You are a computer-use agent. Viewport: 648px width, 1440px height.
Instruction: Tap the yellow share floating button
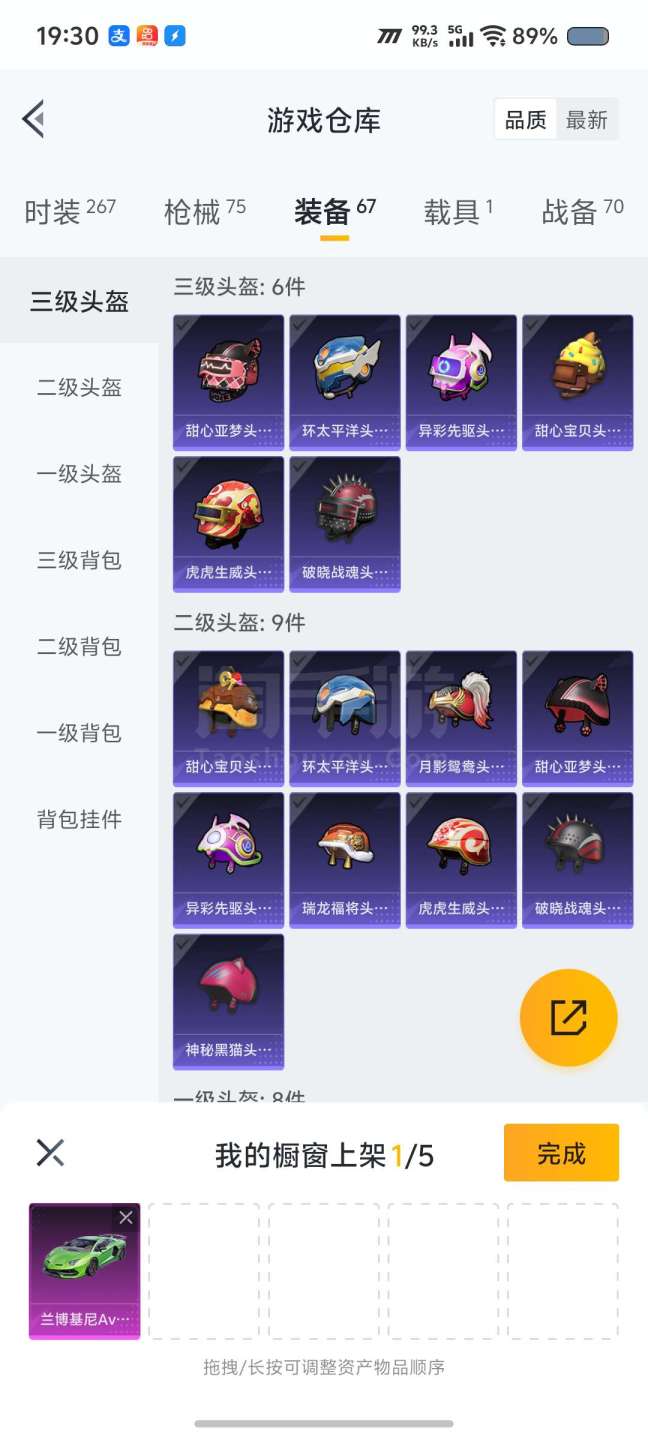pos(568,1018)
